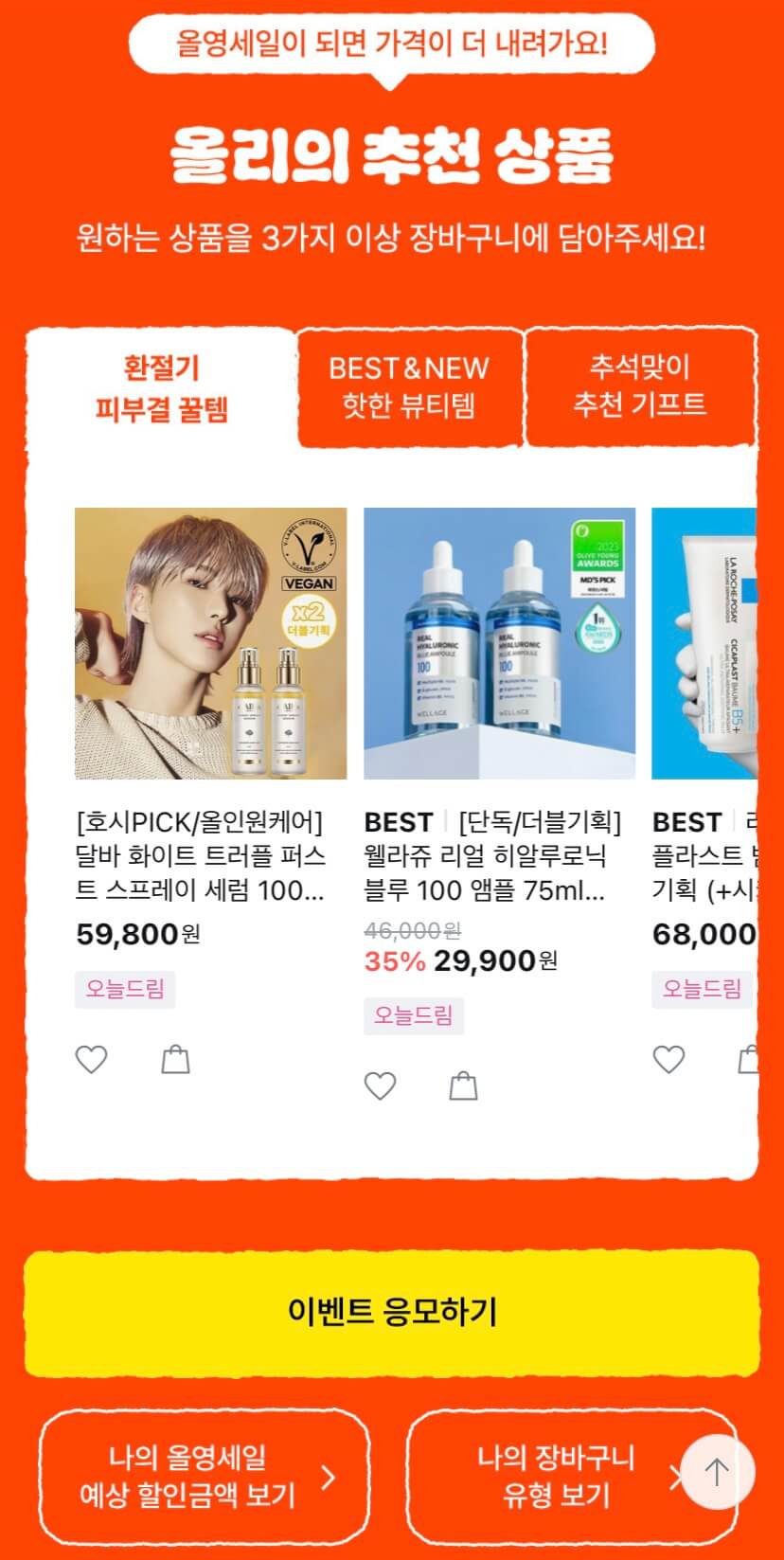Add 달바 스프레이 세럼 to cart via bag icon
The height and width of the screenshot is (1560, 784).
[x=174, y=1060]
